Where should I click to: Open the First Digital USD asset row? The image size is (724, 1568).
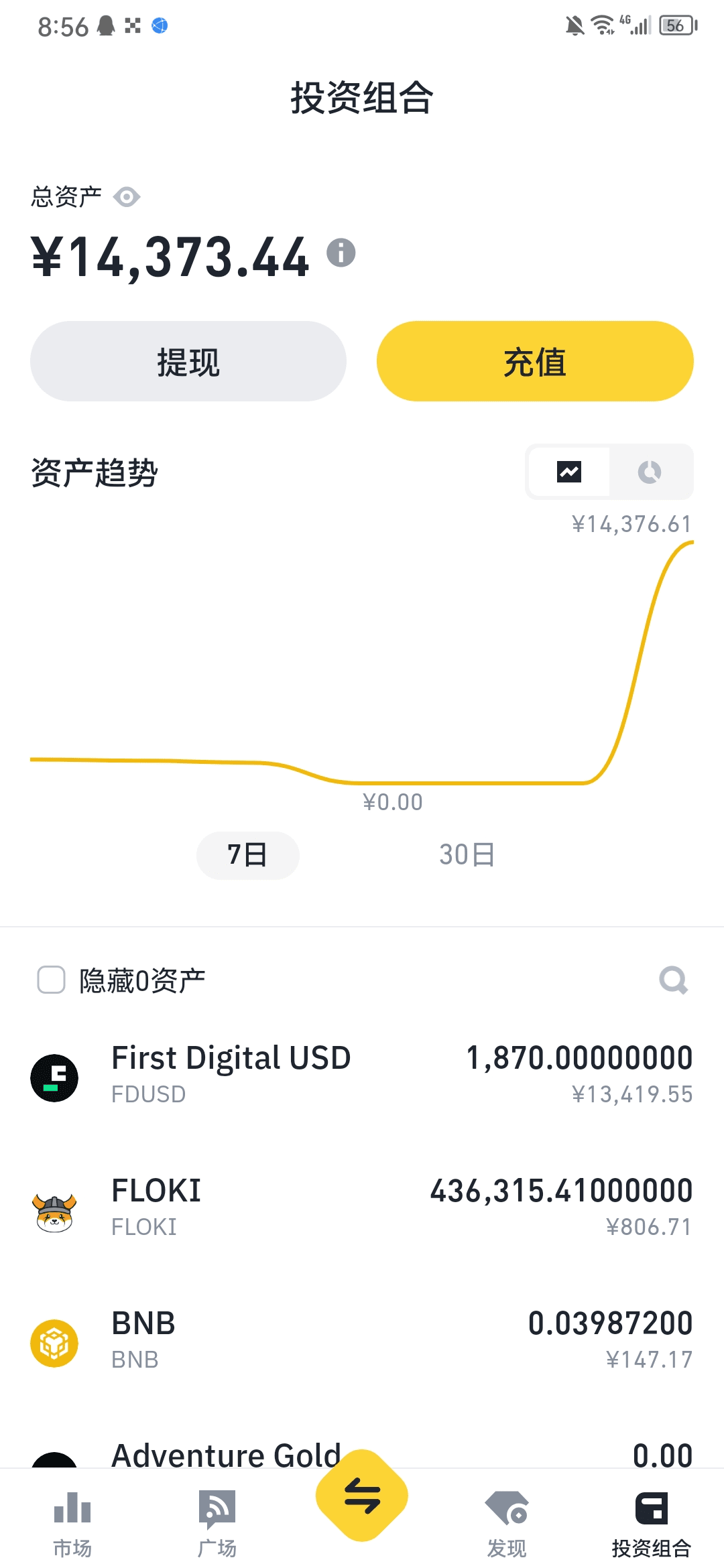tap(362, 1075)
